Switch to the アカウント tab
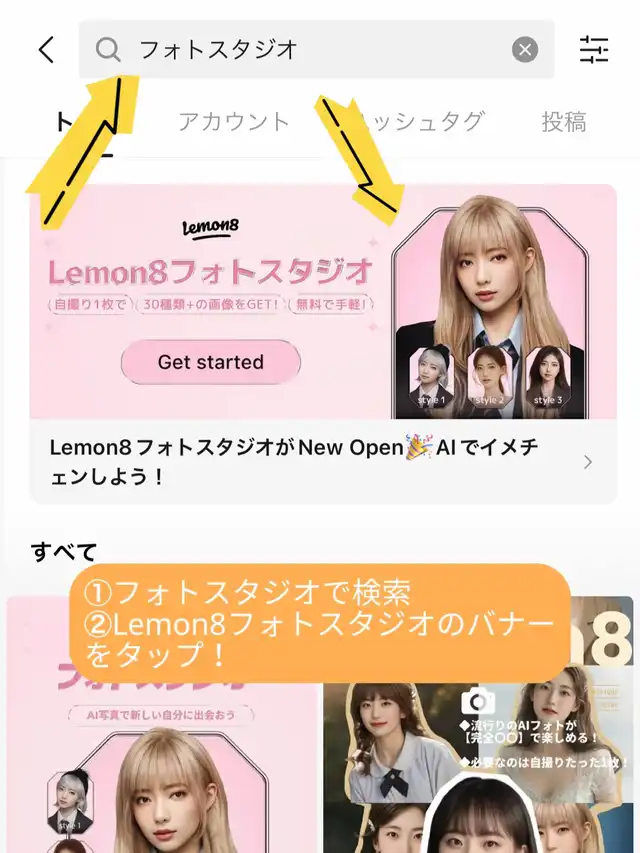 pos(234,121)
